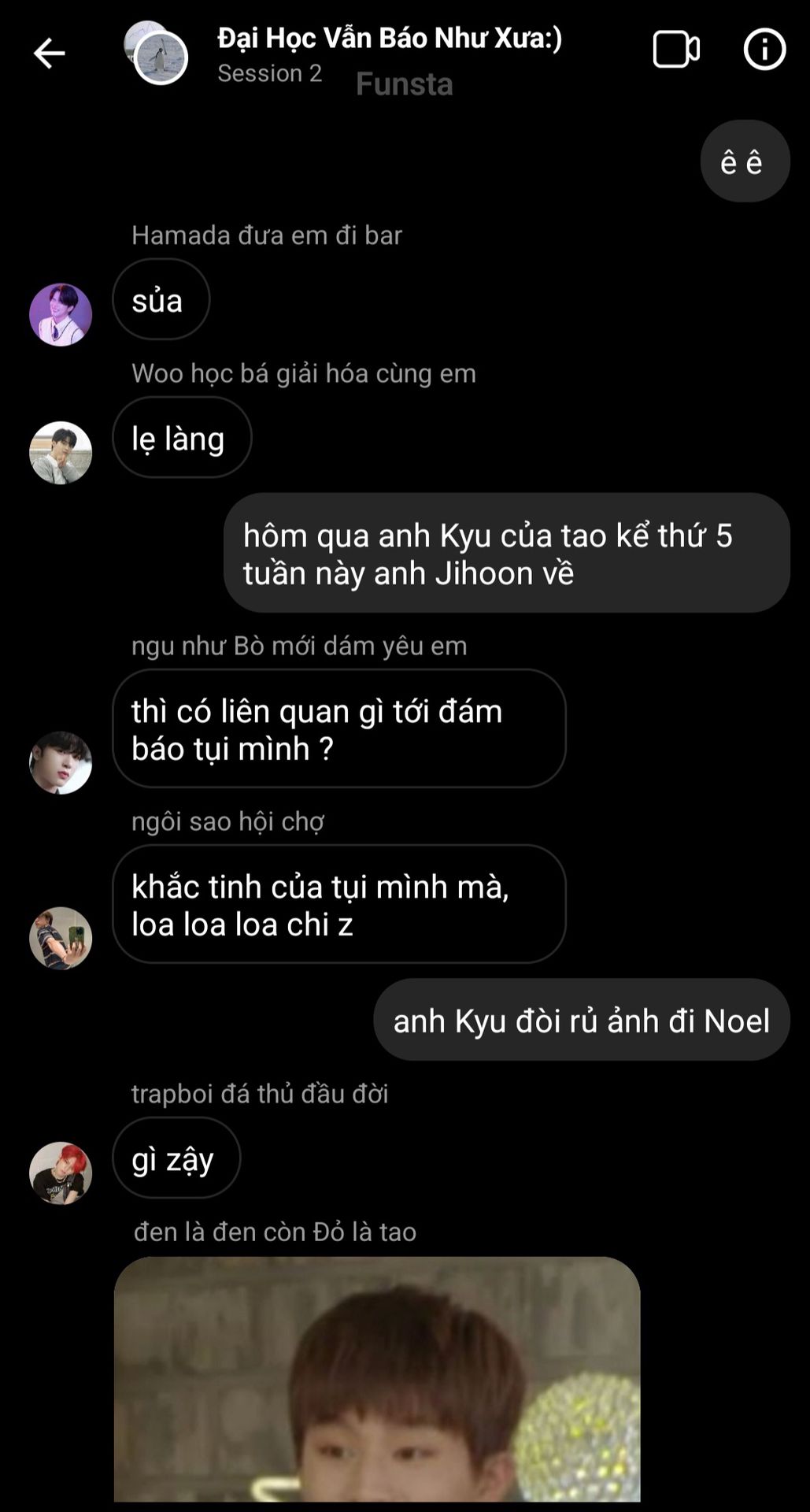
Task: Open avatar of ngu như Bò sender
Action: [61, 762]
